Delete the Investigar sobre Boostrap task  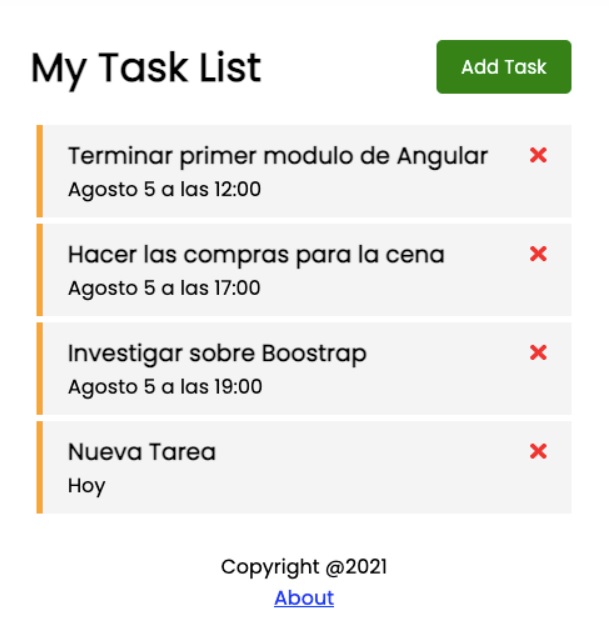point(538,352)
